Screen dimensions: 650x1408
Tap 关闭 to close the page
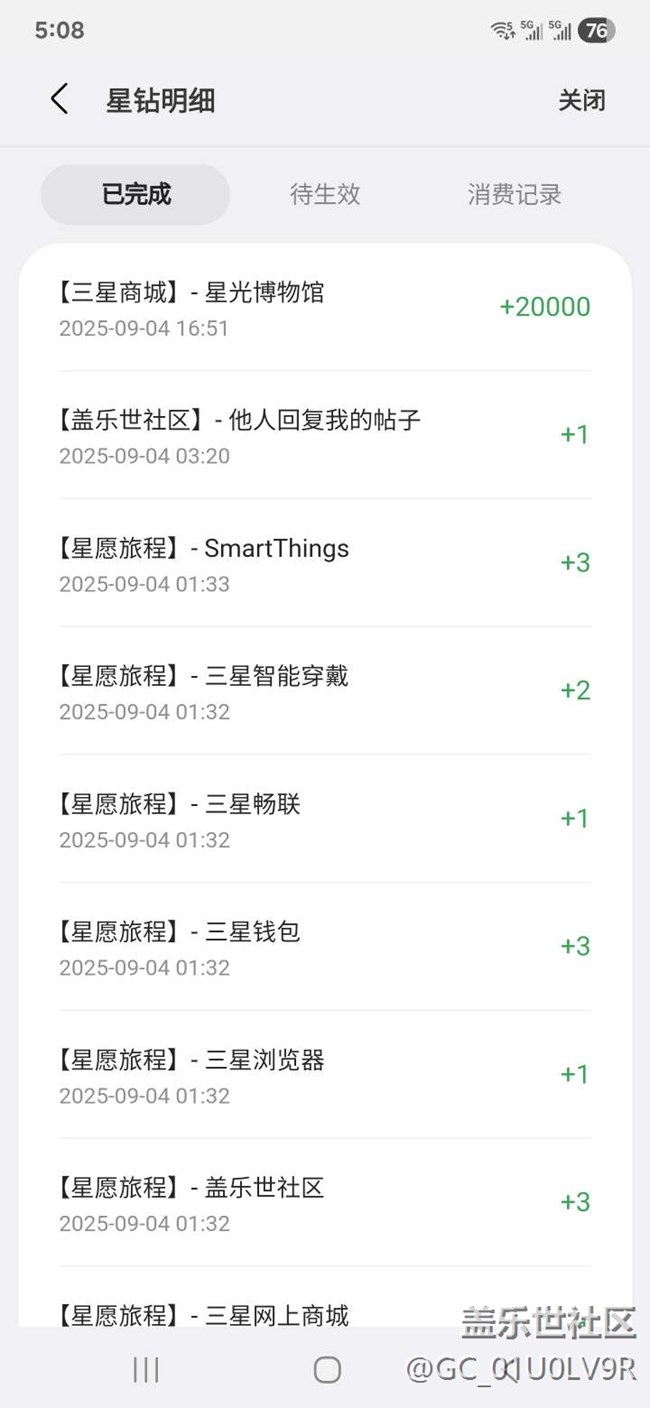tap(581, 101)
